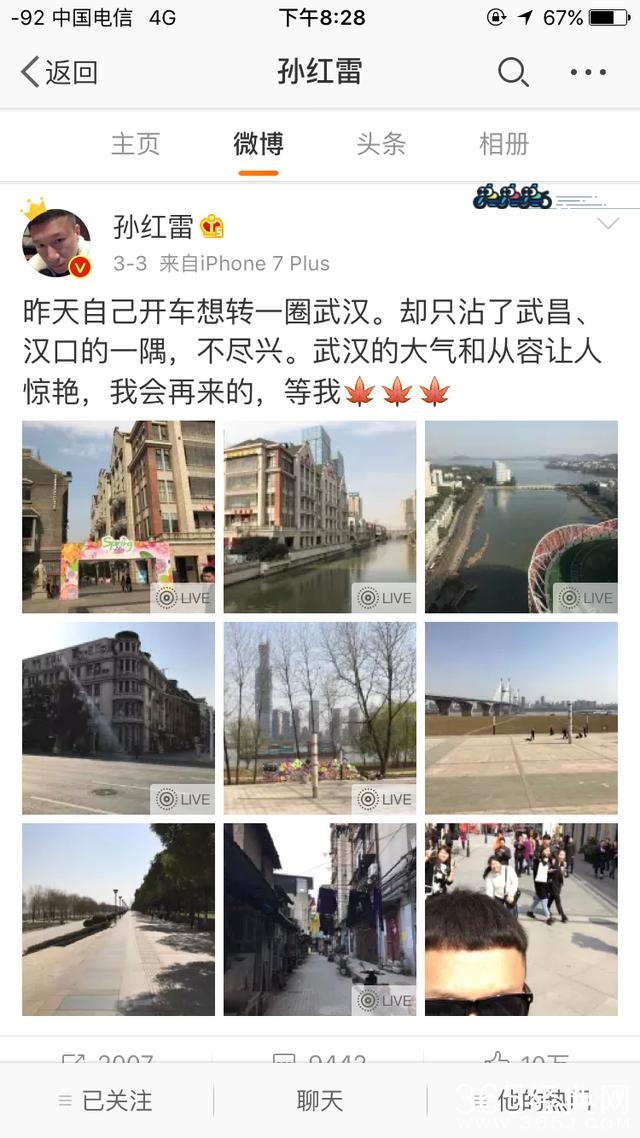Screen dimensions: 640x1138
Task: Expand the post options chevron
Action: point(608,225)
